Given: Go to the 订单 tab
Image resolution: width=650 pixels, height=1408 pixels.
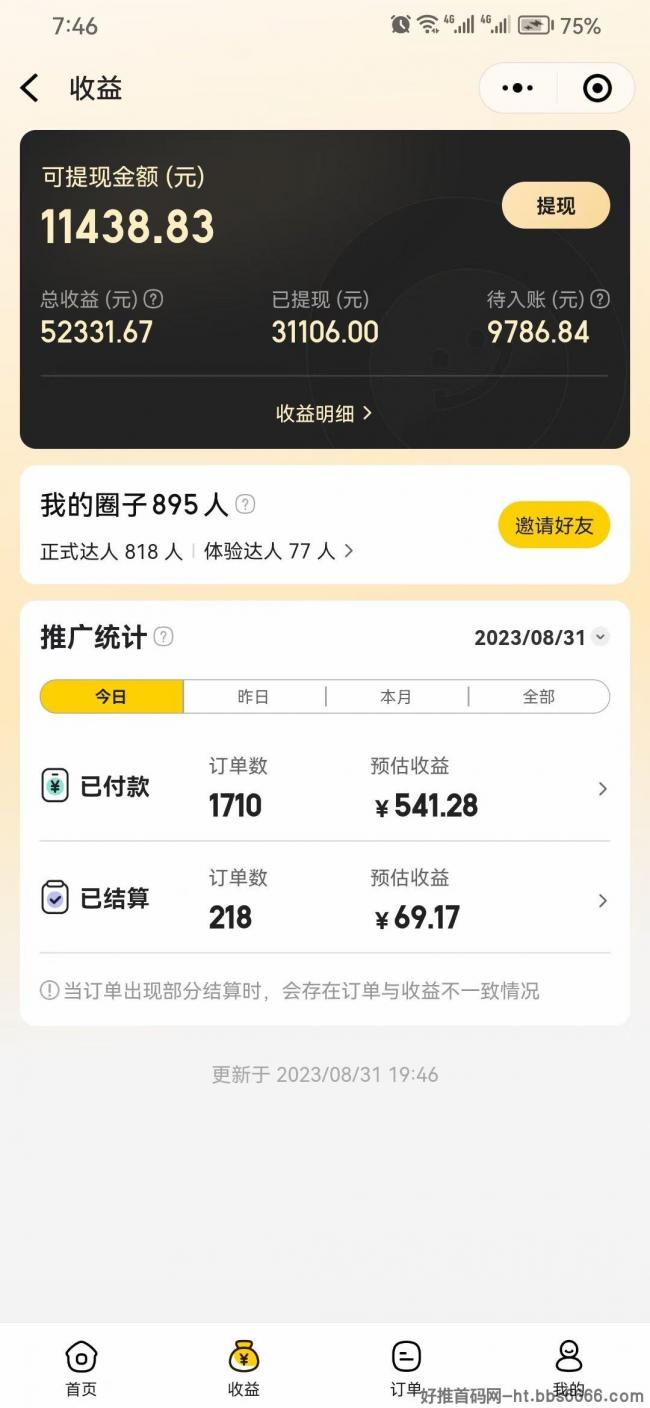Looking at the screenshot, I should (x=405, y=1367).
